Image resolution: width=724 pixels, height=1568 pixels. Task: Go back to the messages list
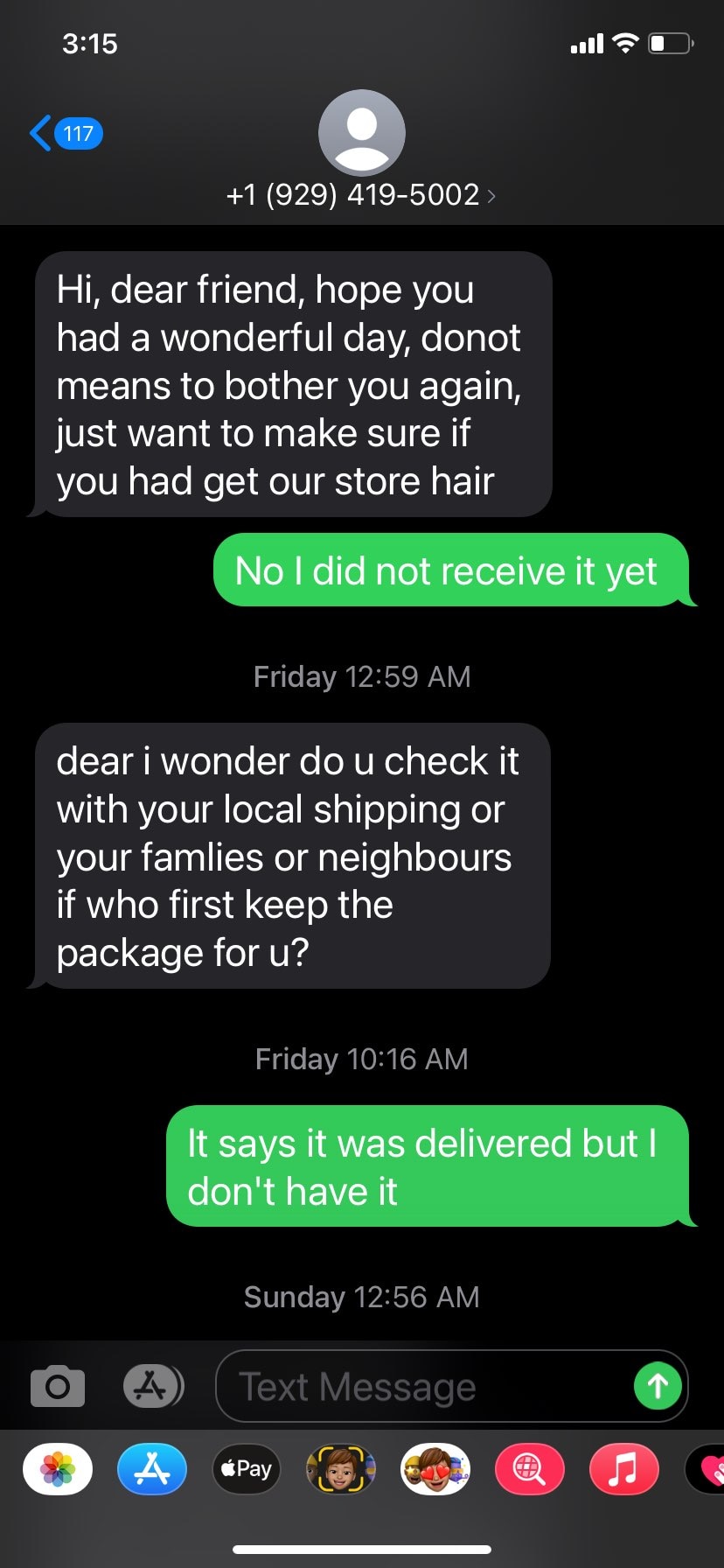click(66, 134)
